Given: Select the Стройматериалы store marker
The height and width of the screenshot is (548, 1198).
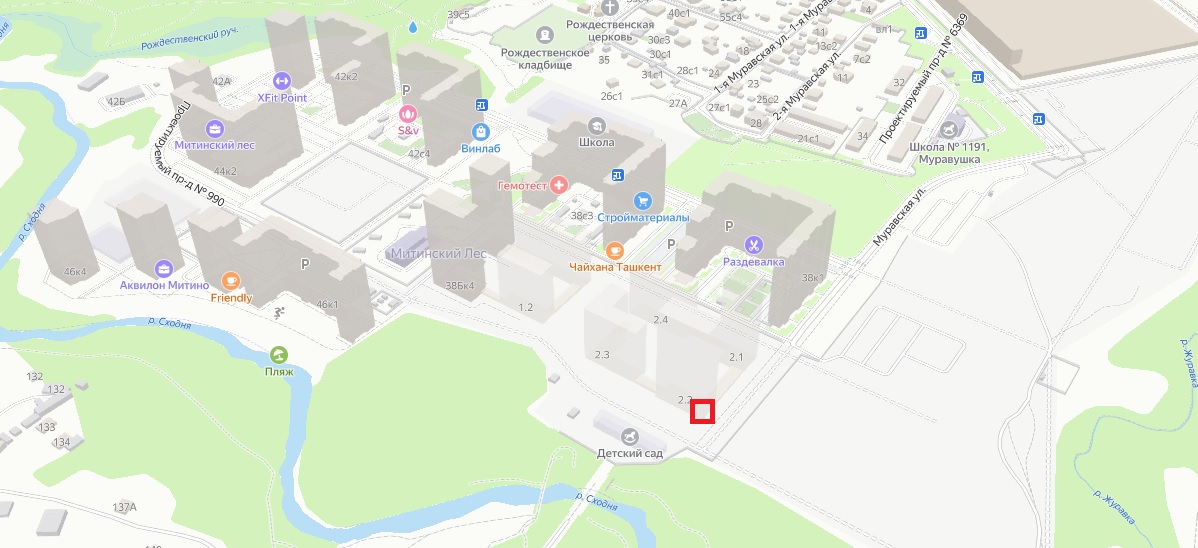Looking at the screenshot, I should coord(642,200).
